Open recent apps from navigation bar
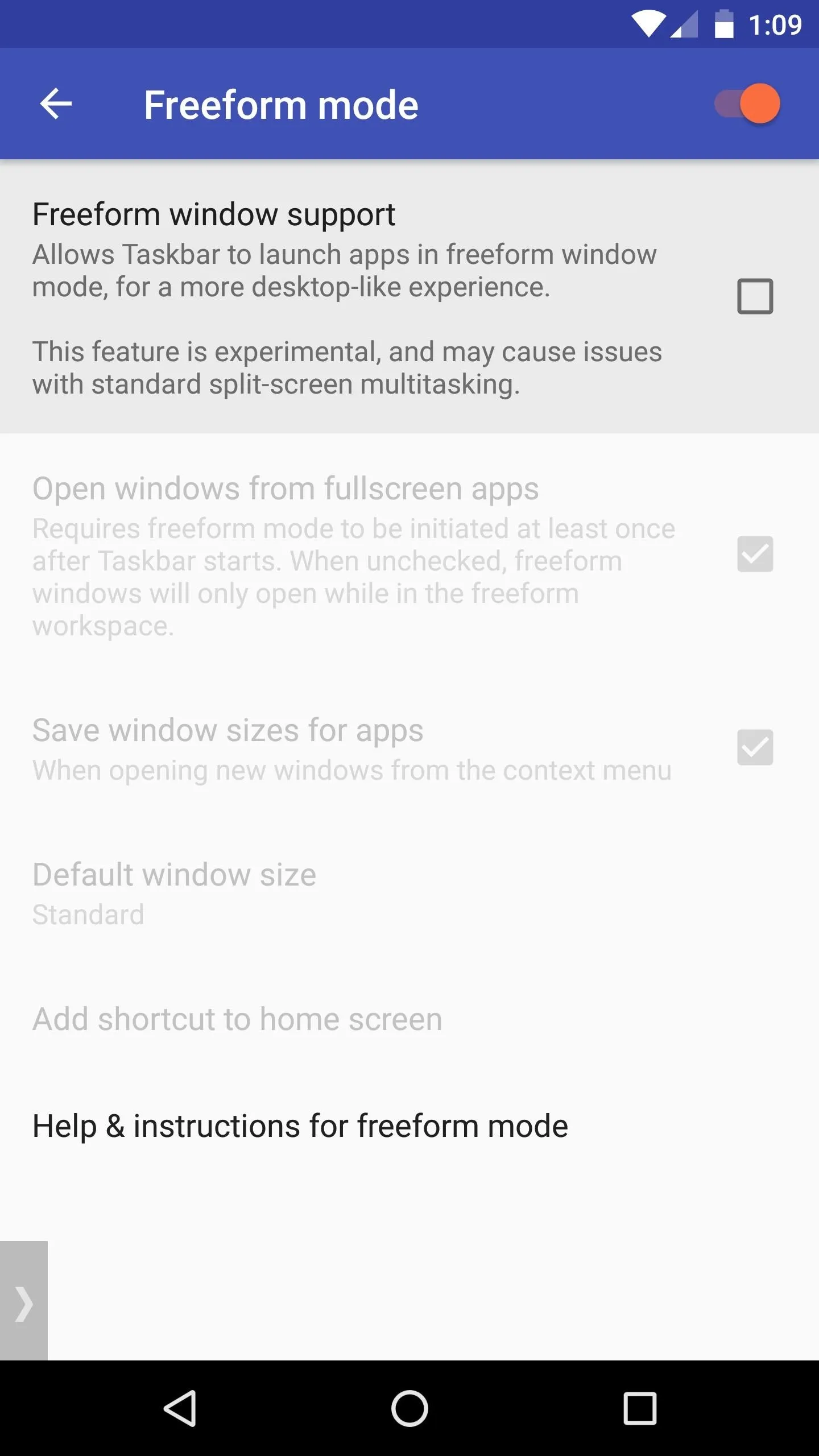819x1456 pixels. (x=640, y=1408)
